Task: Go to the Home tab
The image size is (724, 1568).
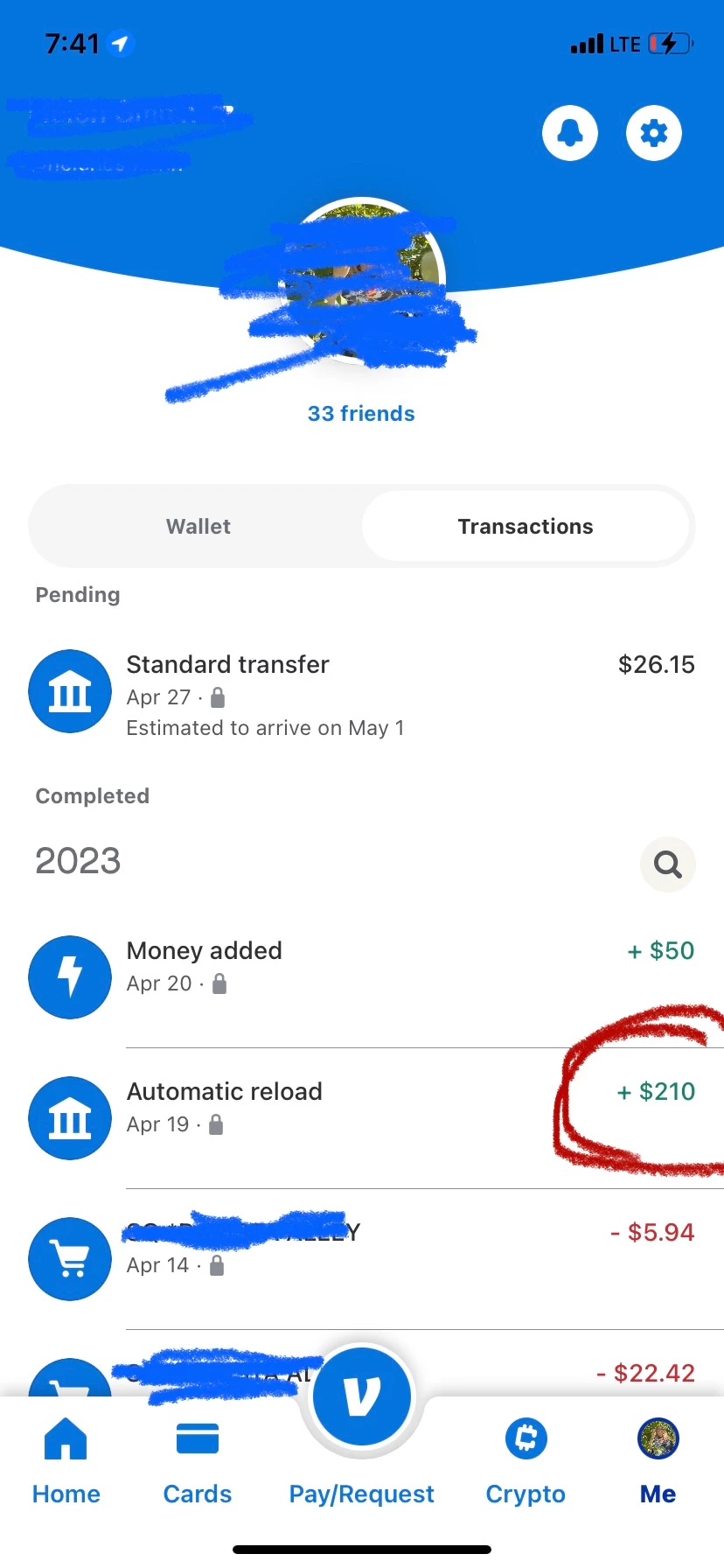Action: point(66,1461)
